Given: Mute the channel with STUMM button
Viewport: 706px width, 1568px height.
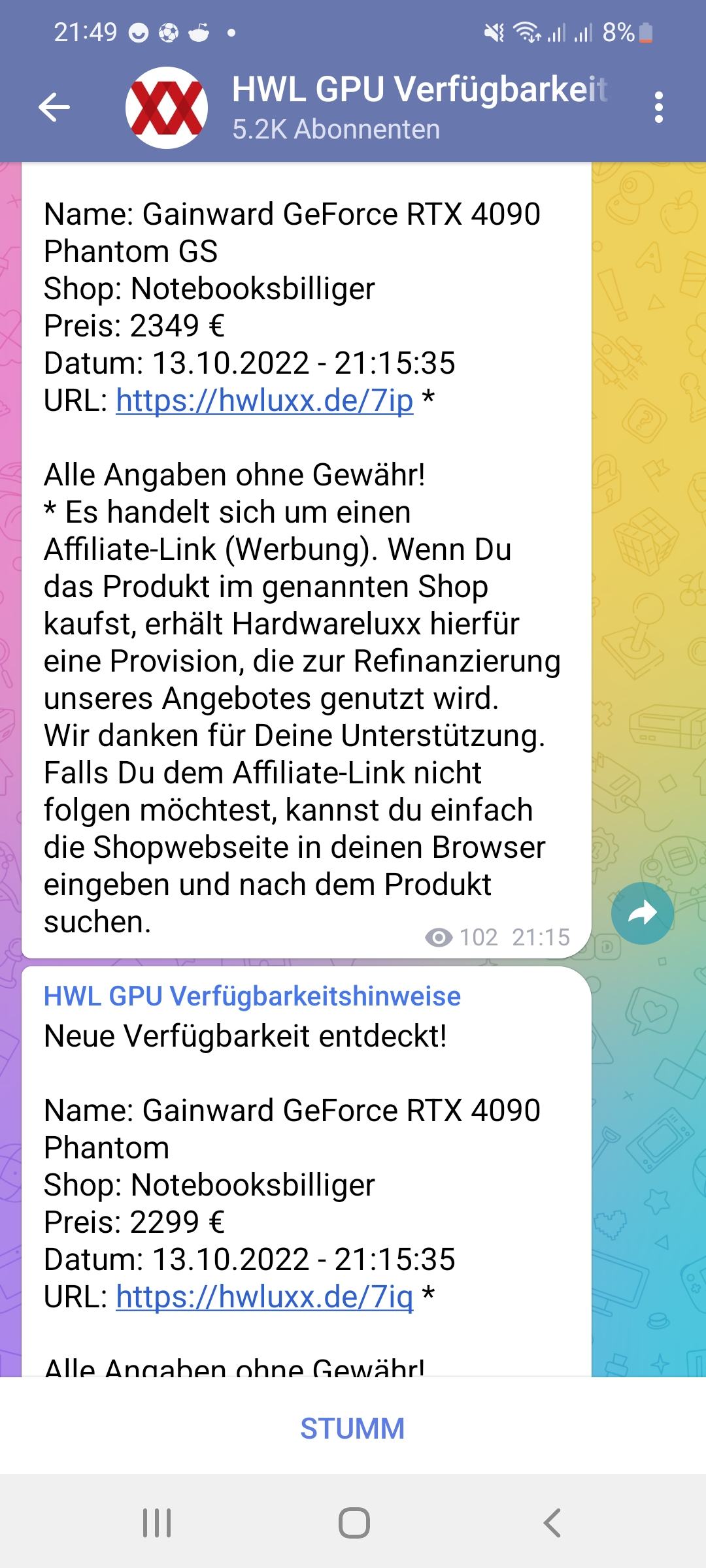Looking at the screenshot, I should 353,1428.
